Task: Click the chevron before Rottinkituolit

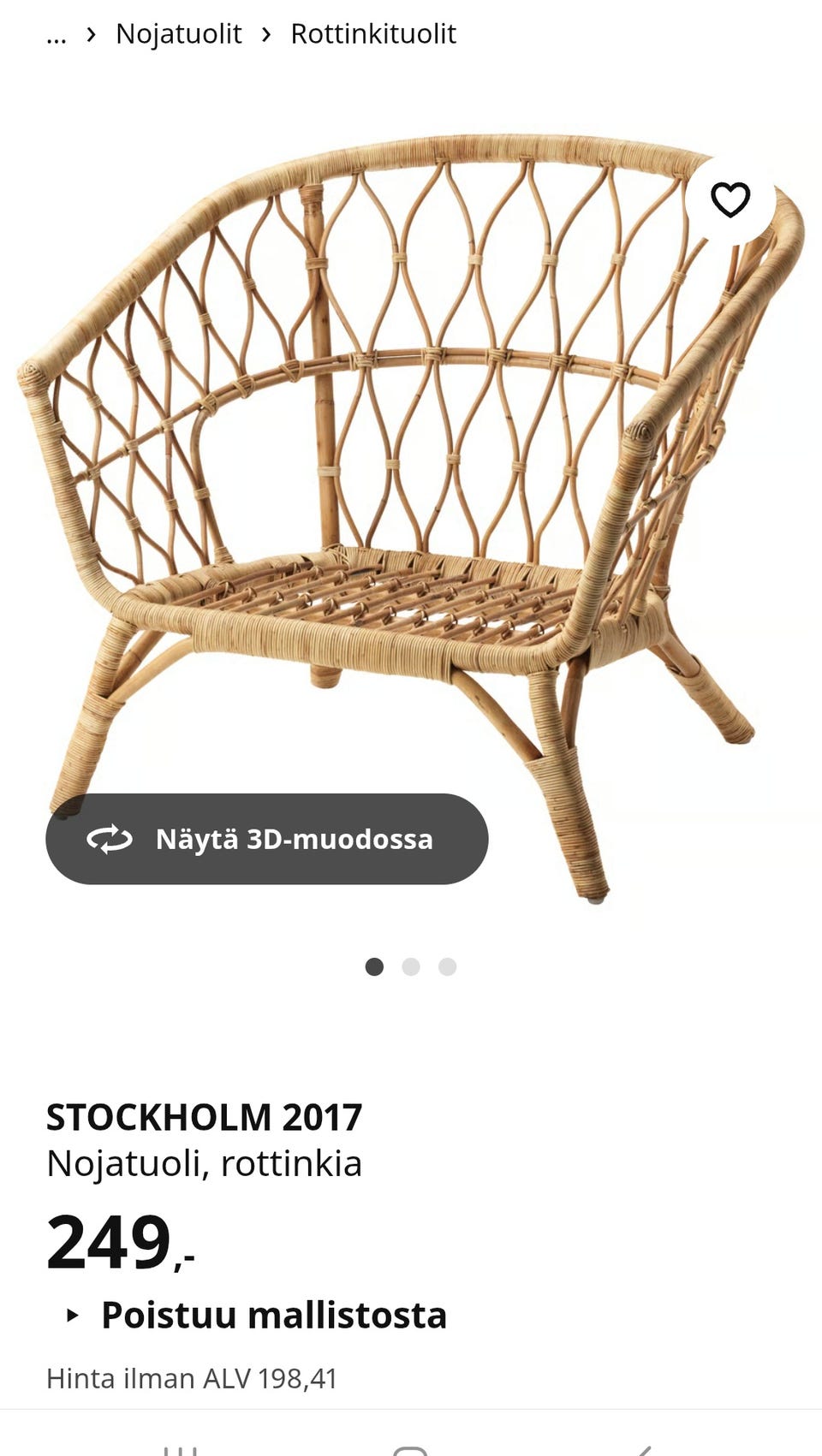Action: click(265, 33)
